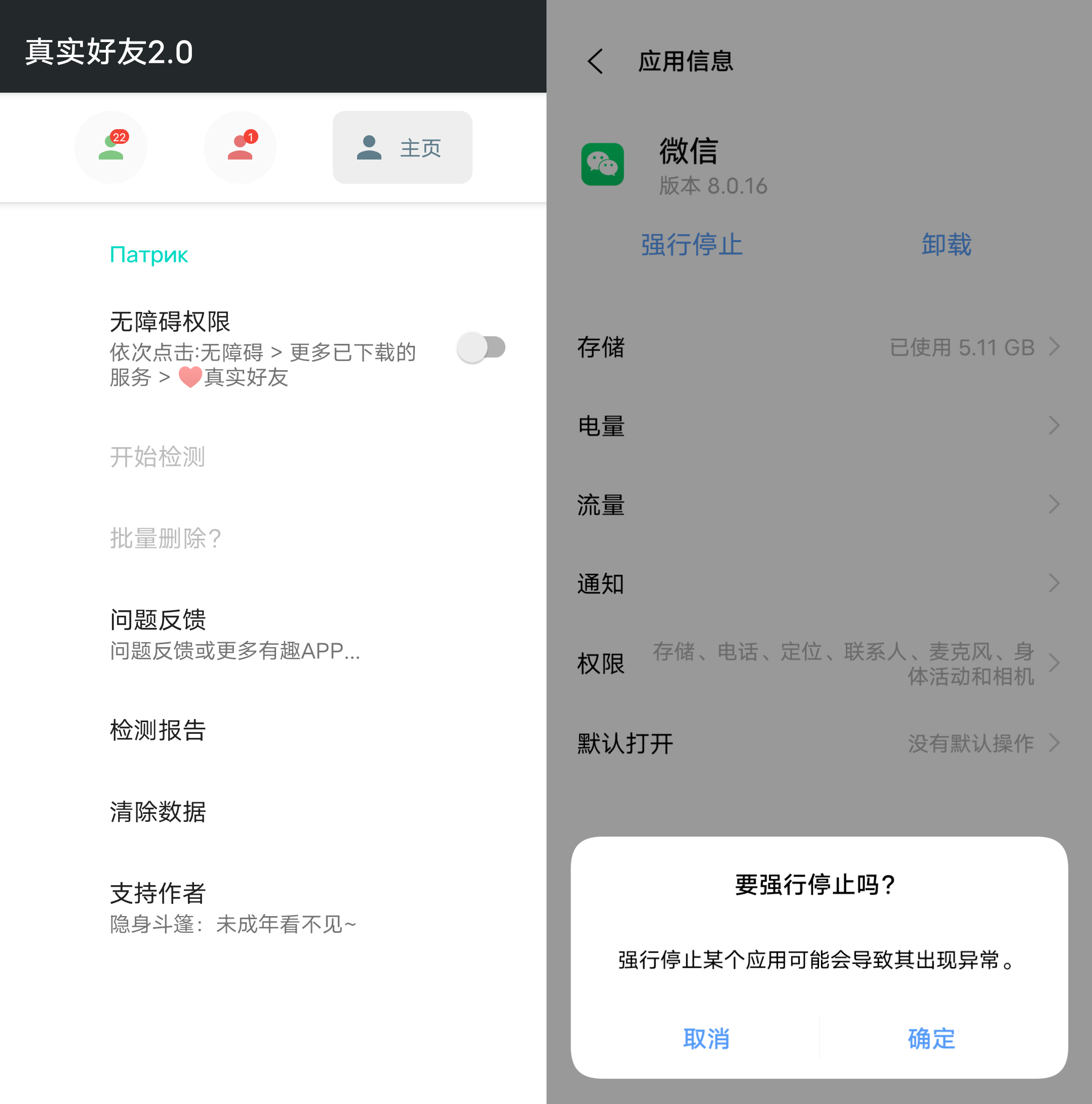The image size is (1092, 1104).
Task: Open the red friends icon with 1 badge
Action: tap(240, 147)
